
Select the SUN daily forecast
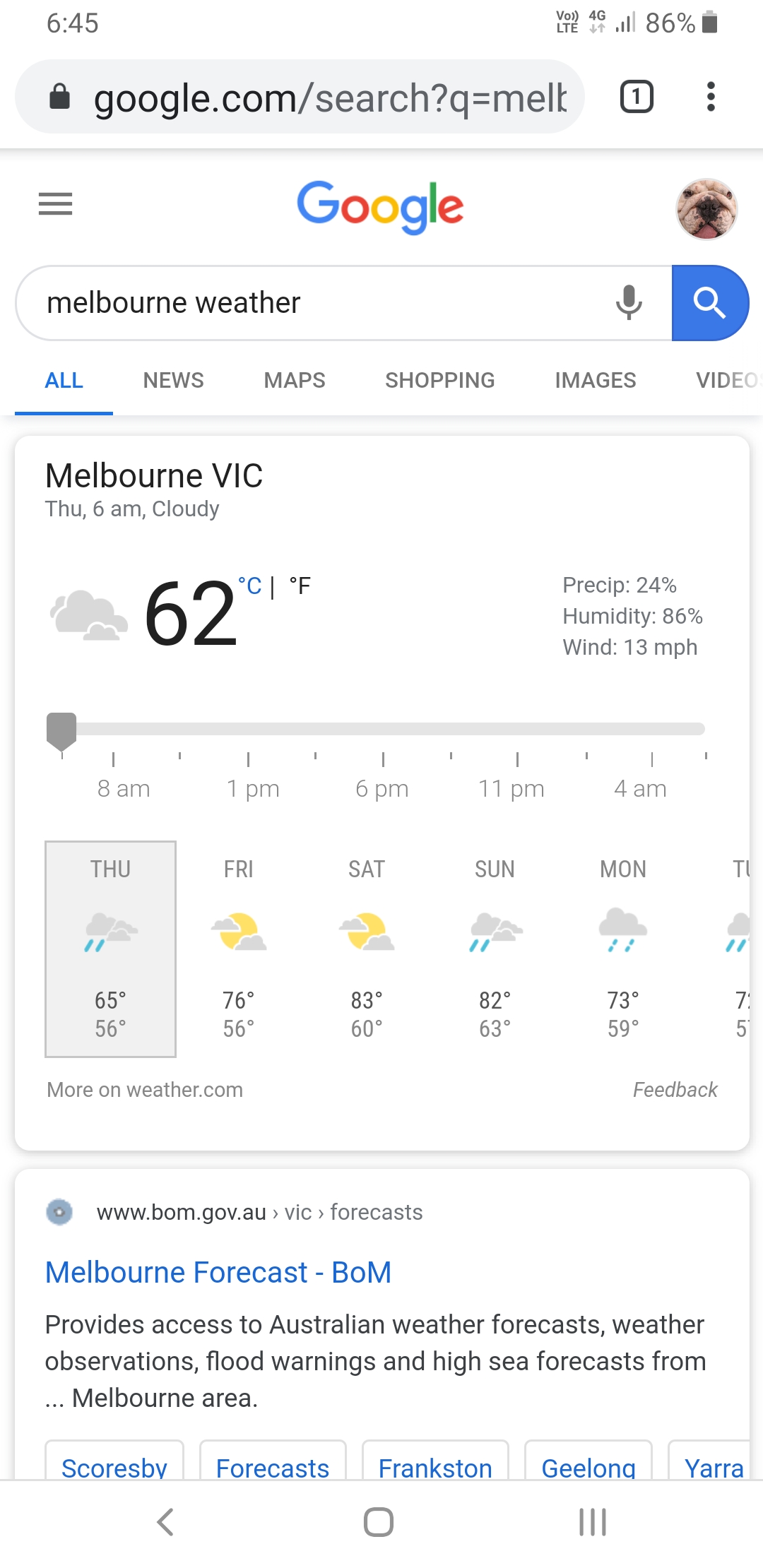(495, 948)
